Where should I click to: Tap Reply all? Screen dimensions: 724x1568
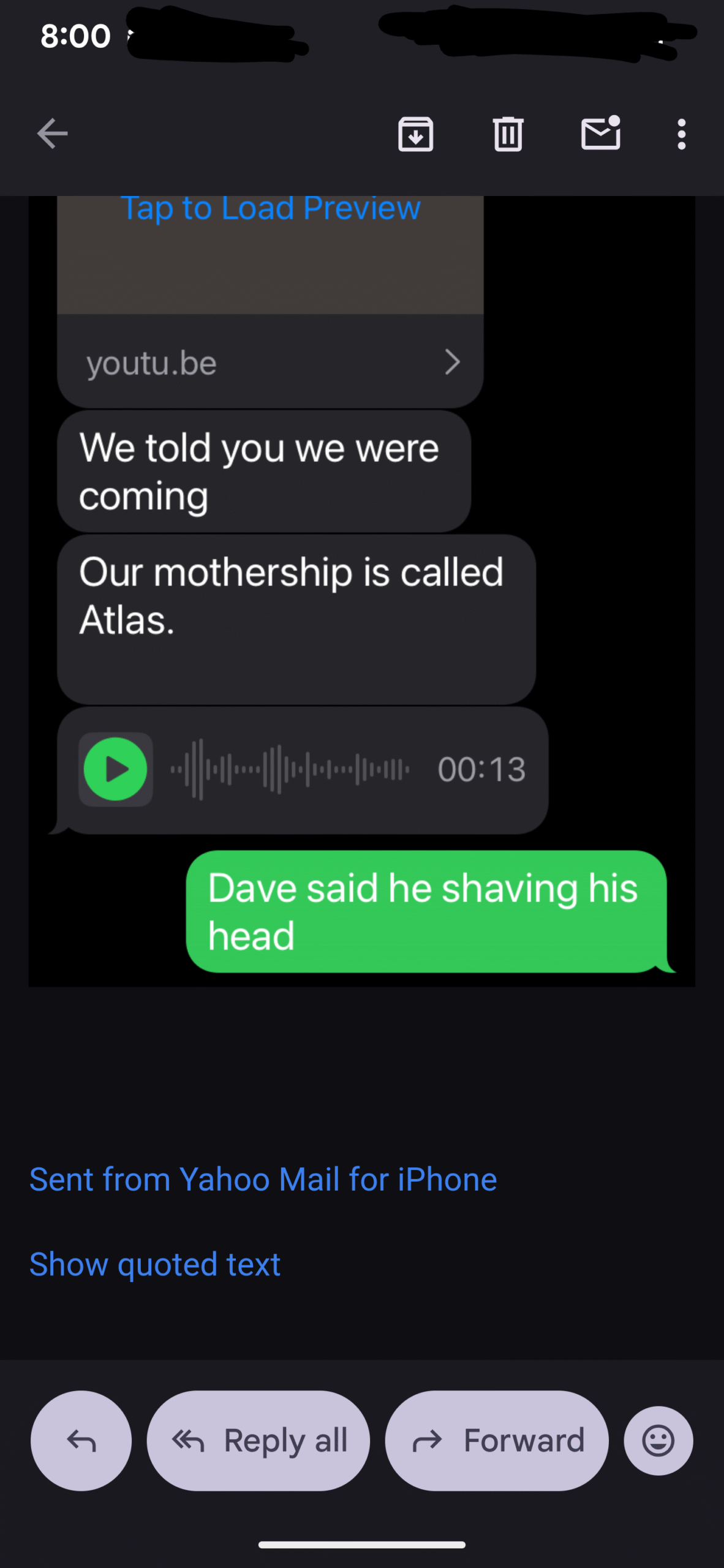[x=258, y=1441]
